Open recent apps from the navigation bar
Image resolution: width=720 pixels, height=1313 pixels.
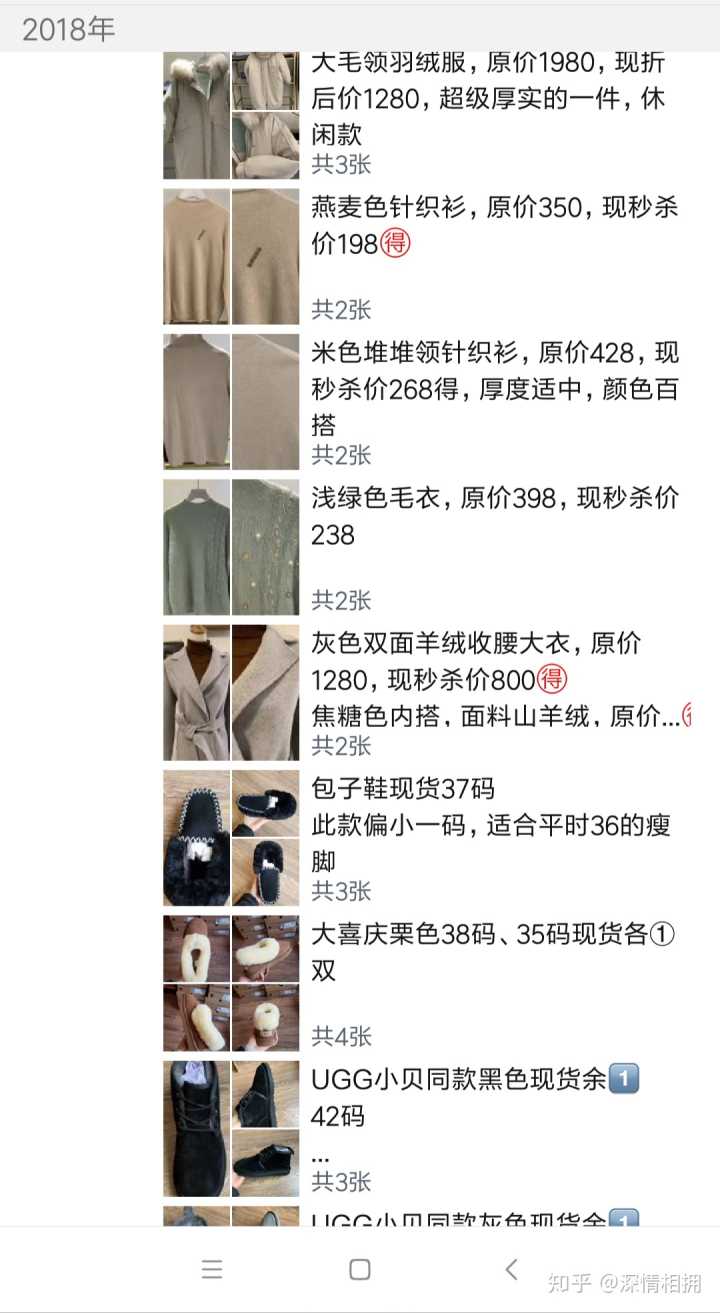pos(212,1269)
